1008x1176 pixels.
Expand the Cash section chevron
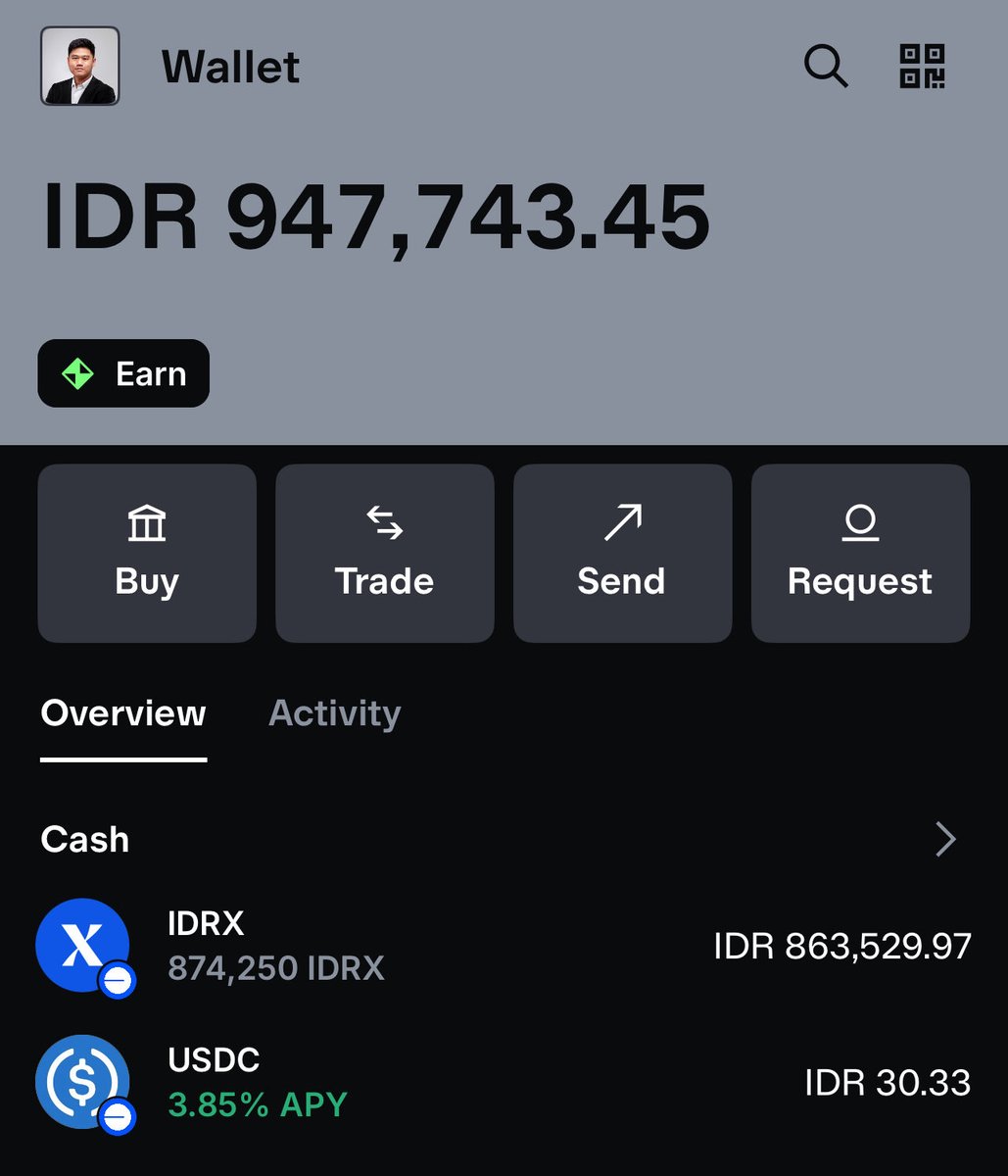point(945,840)
